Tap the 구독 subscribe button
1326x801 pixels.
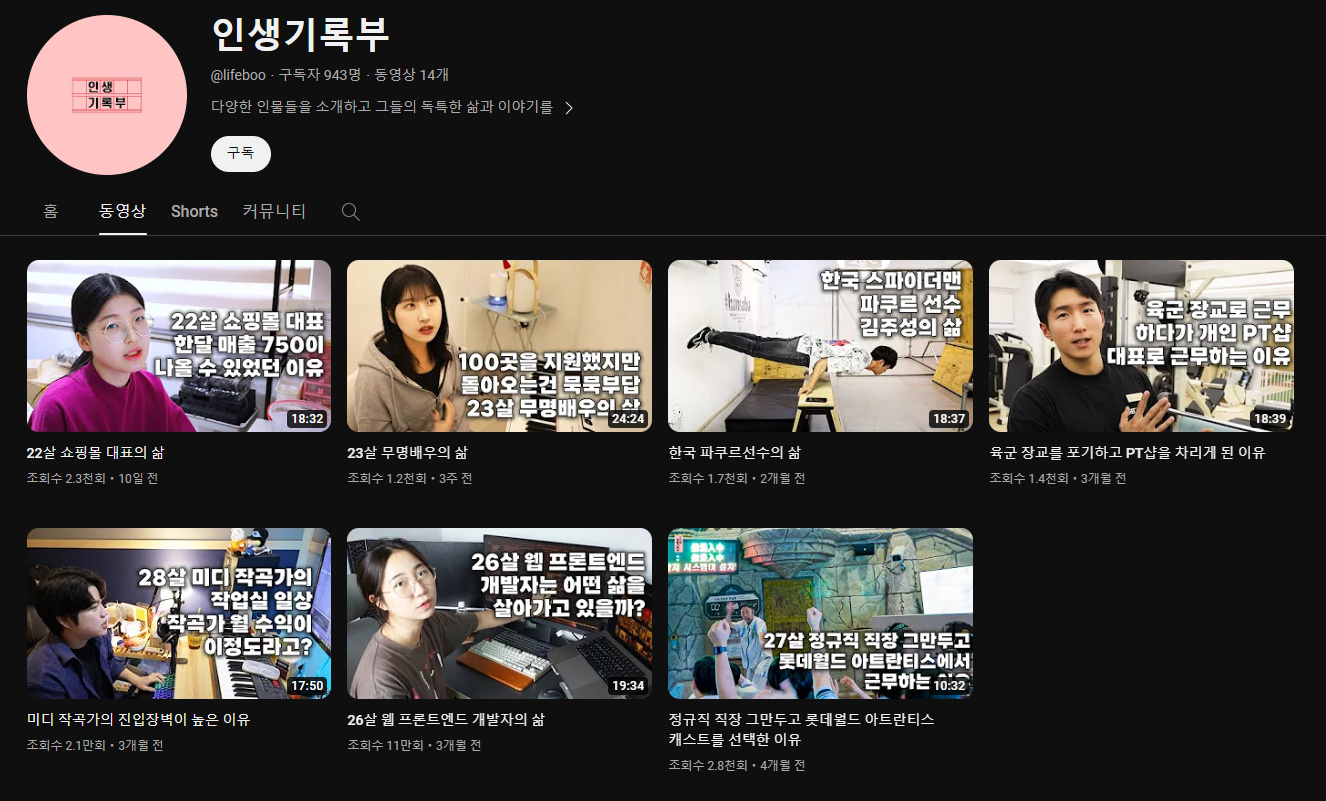pyautogui.click(x=240, y=154)
